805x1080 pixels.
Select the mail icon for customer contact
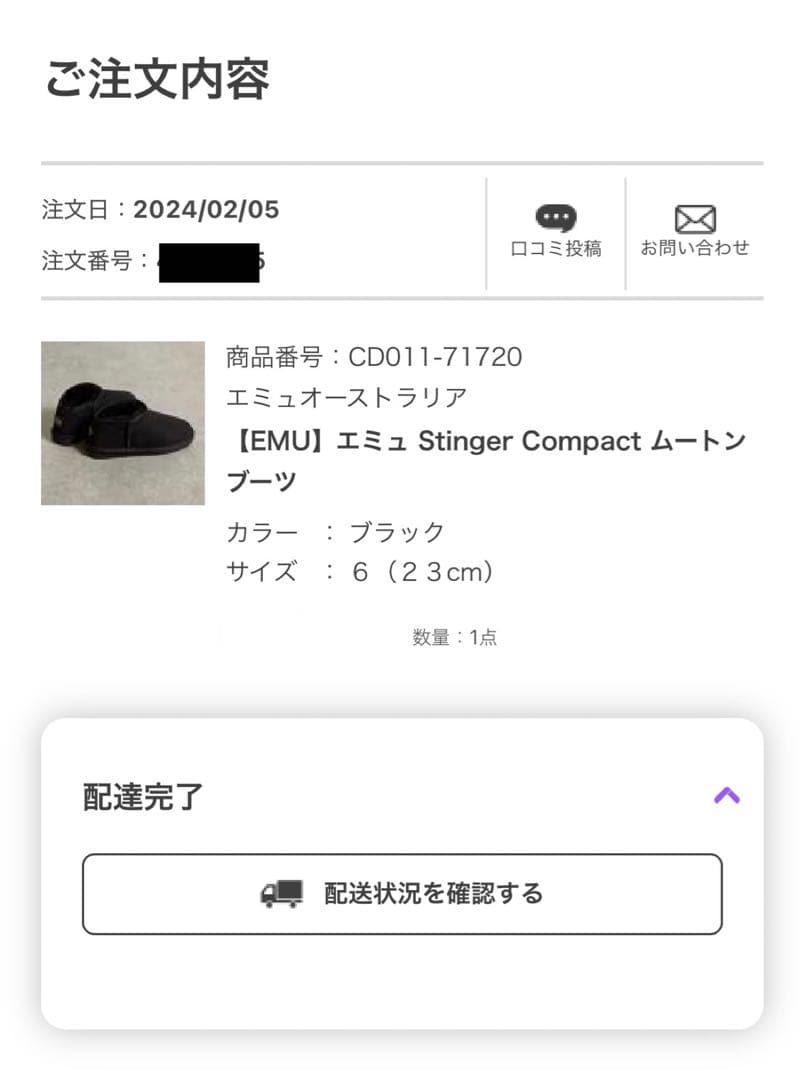coord(694,216)
